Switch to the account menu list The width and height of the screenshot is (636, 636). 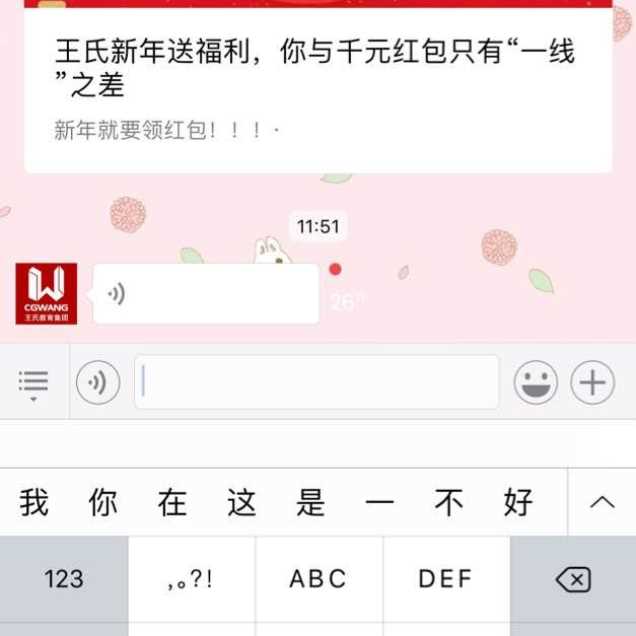[33, 382]
